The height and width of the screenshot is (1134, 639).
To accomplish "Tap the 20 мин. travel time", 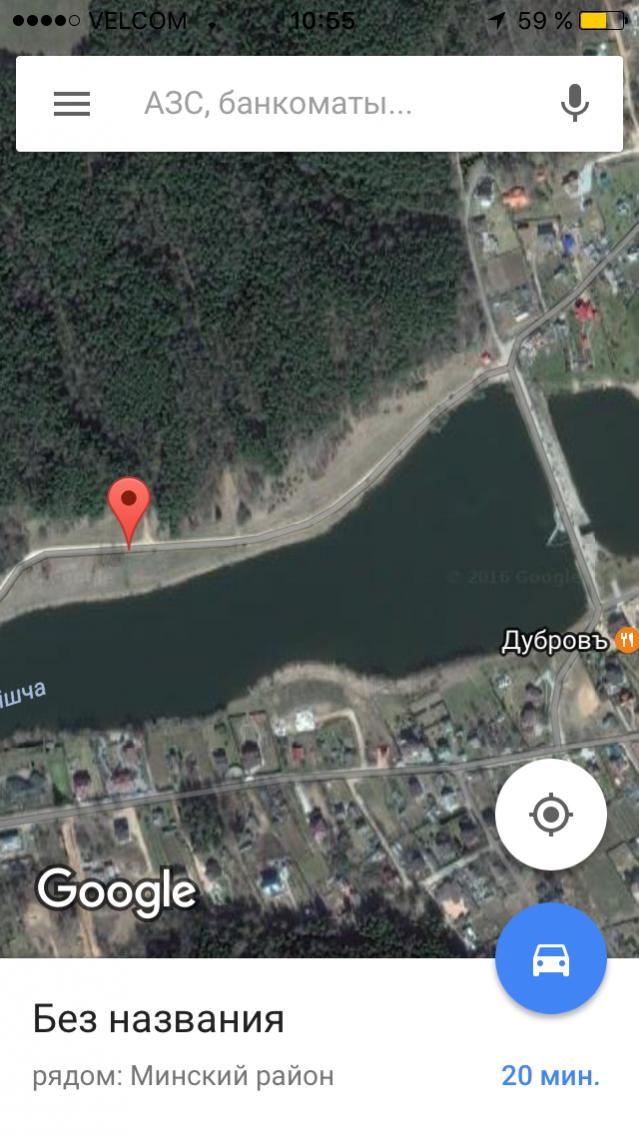I will click(550, 1076).
